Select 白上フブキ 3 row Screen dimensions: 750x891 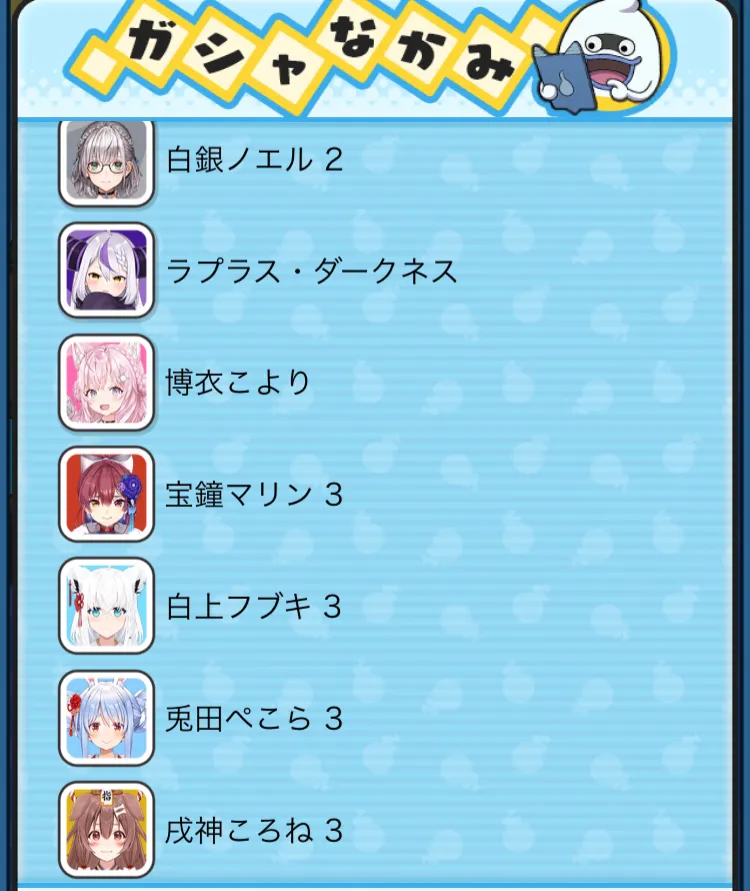pyautogui.click(x=255, y=607)
